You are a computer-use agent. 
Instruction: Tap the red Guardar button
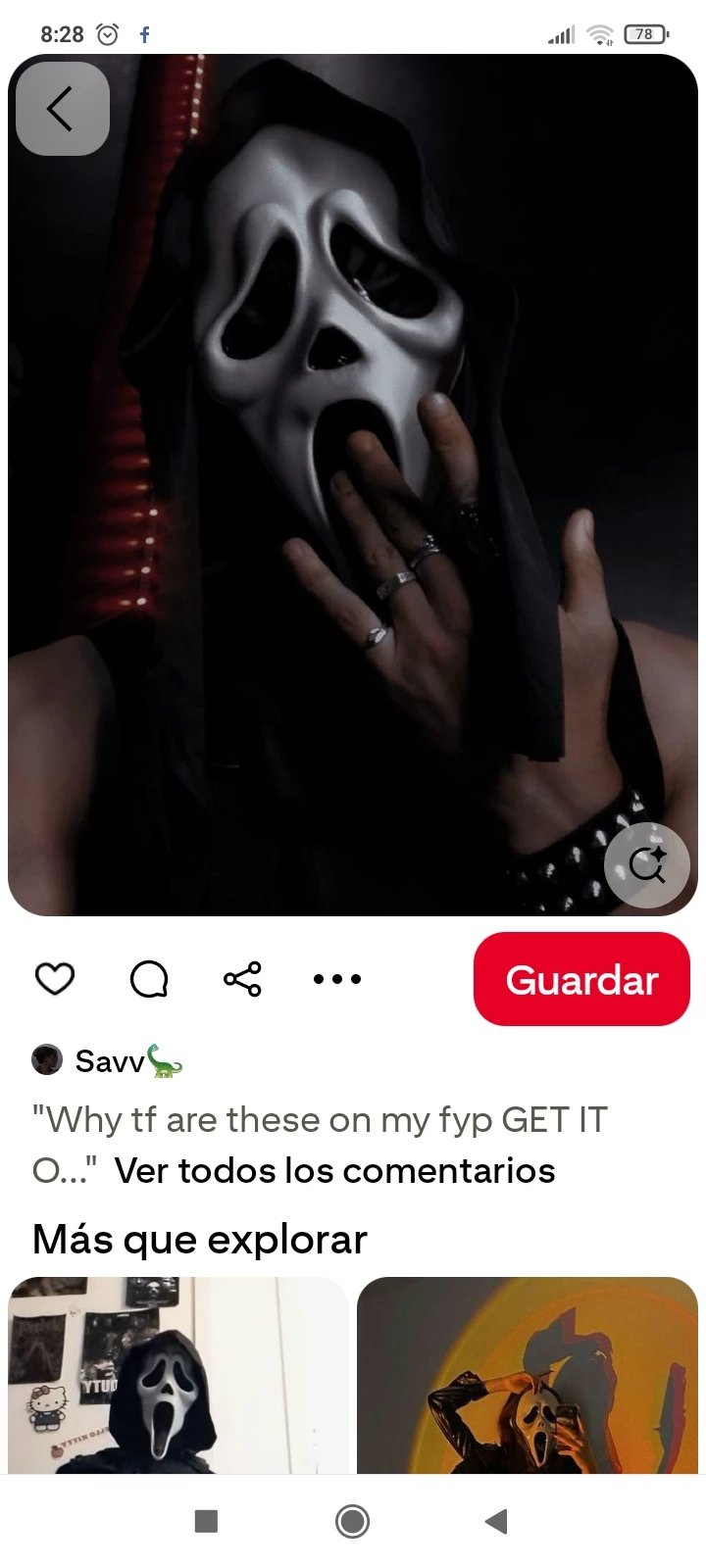(x=581, y=979)
